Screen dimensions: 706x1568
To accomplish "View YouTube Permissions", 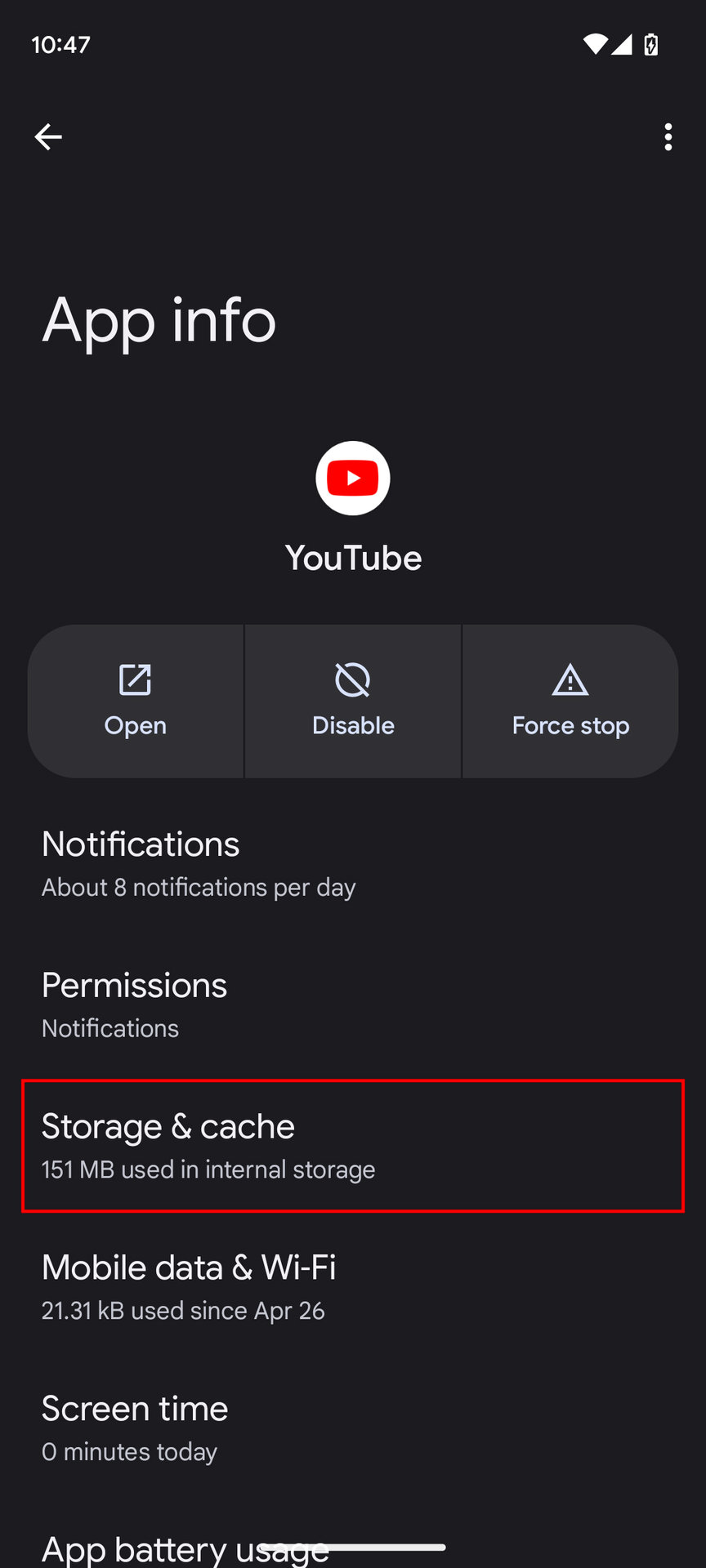I will [353, 1004].
